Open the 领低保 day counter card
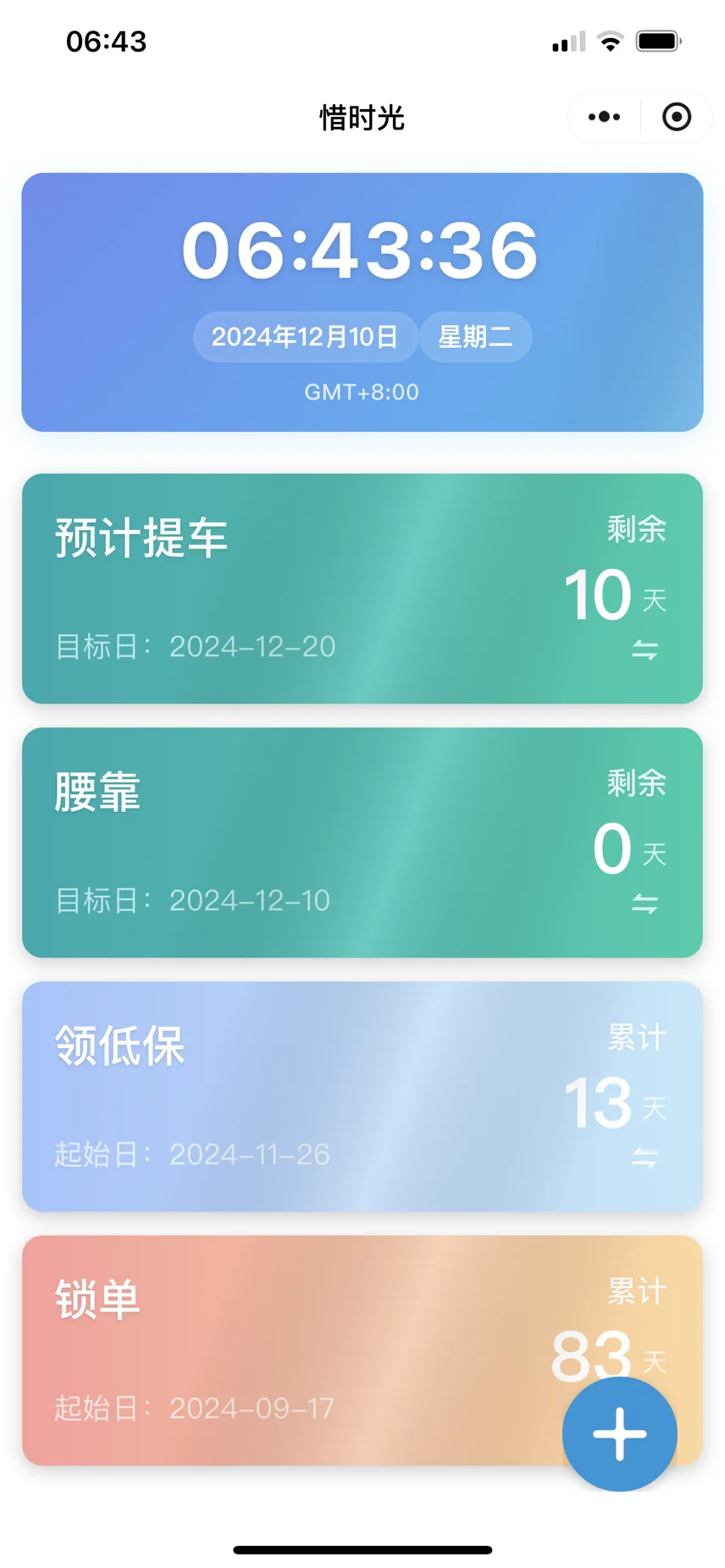This screenshot has width=725, height=1568. coord(362,1096)
